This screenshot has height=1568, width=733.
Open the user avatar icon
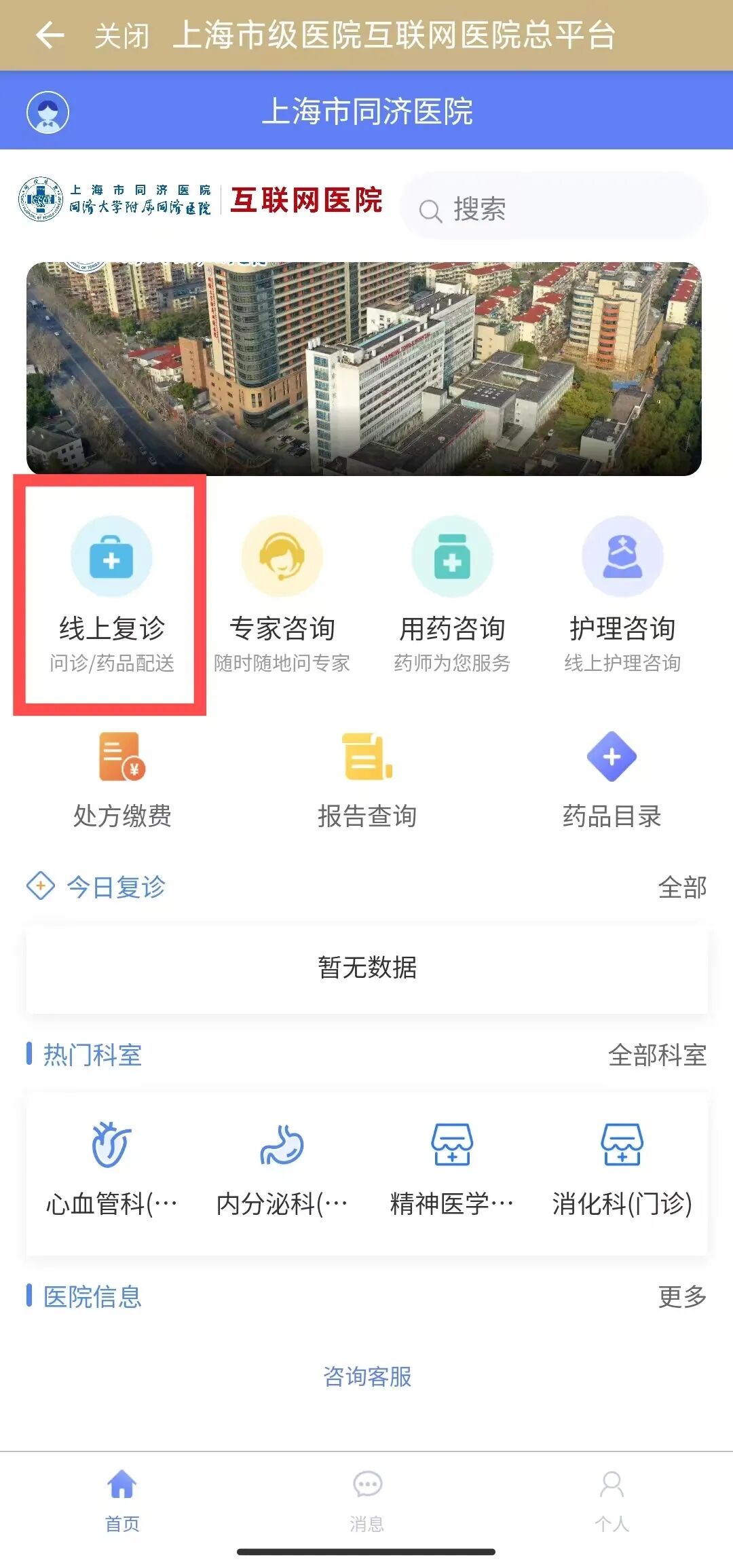click(48, 112)
